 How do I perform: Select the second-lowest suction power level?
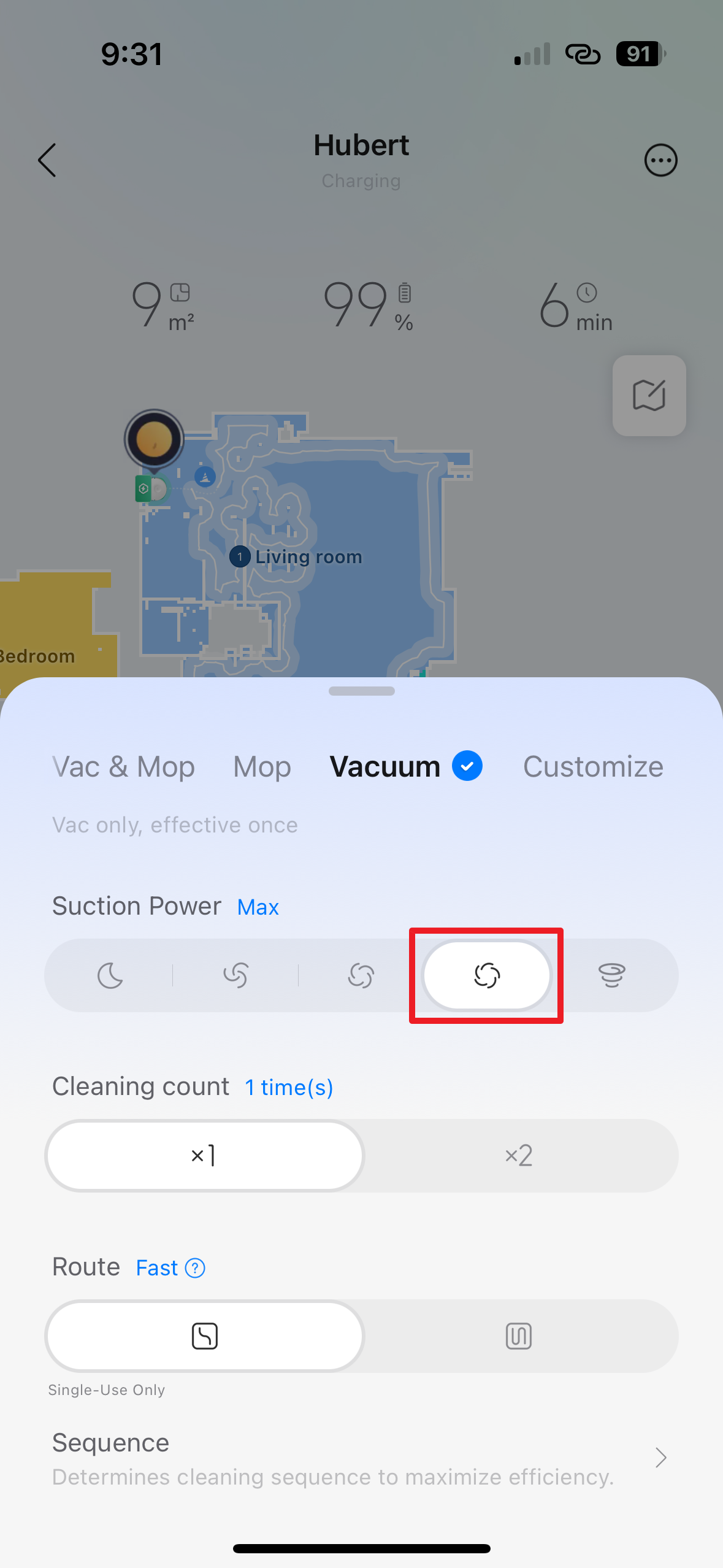235,975
